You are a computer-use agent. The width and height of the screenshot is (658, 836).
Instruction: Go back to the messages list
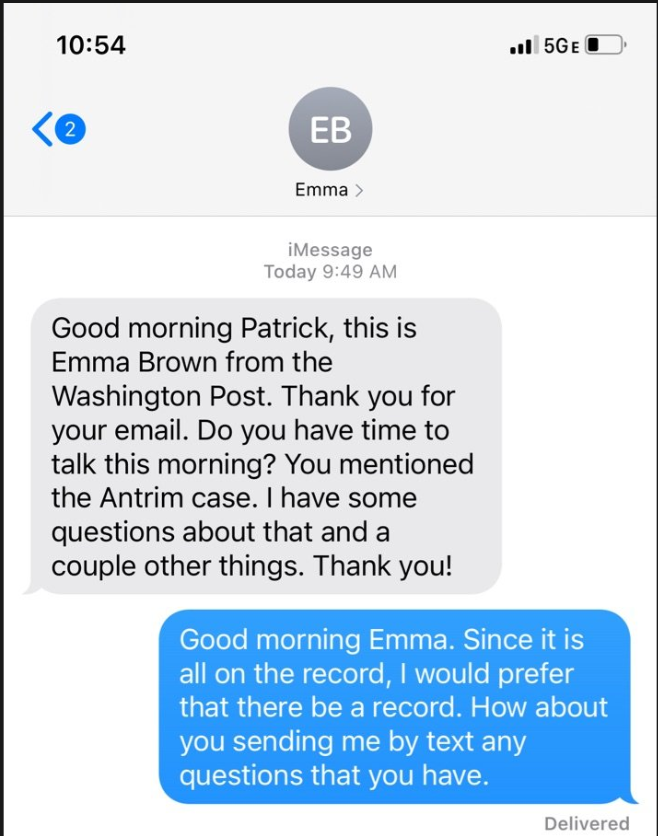click(45, 129)
